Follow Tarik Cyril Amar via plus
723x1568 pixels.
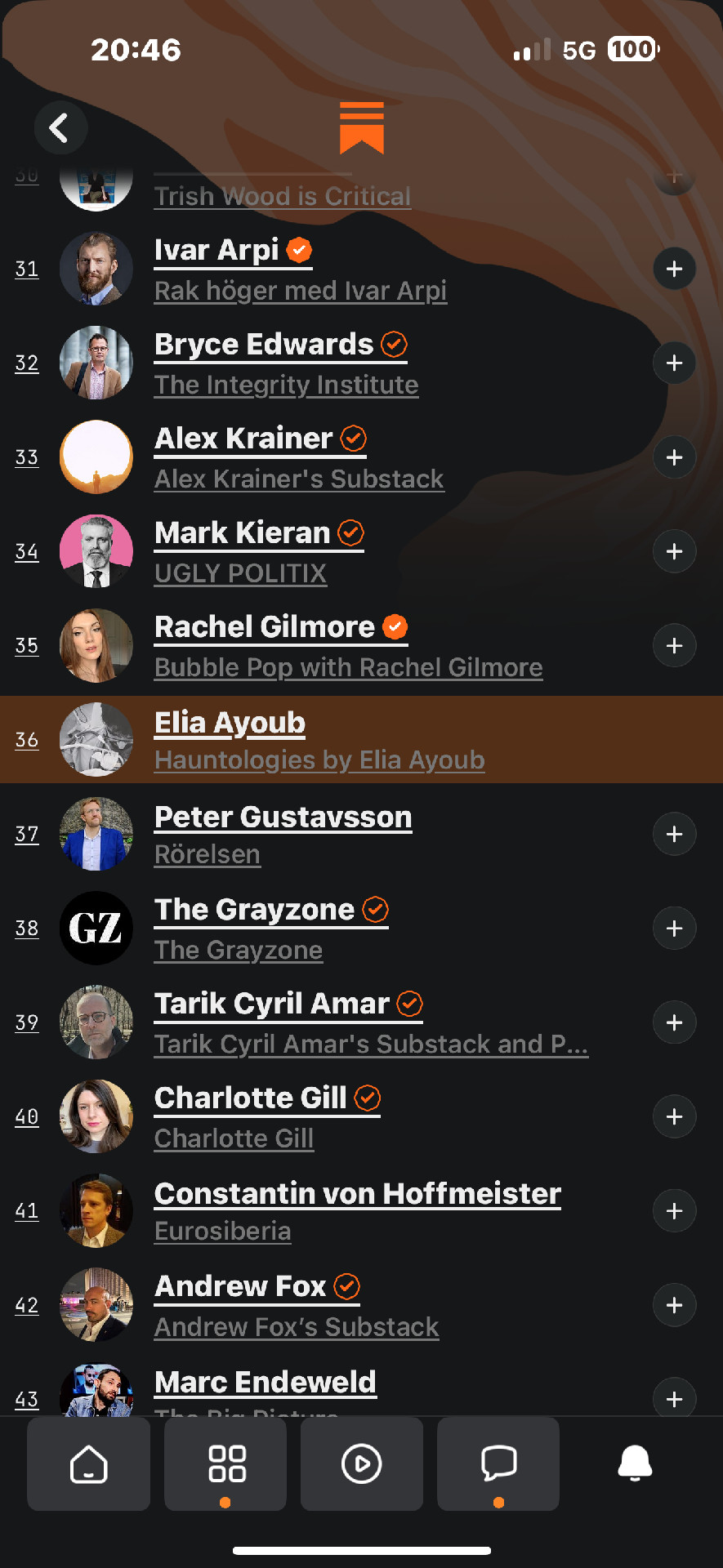(674, 1022)
